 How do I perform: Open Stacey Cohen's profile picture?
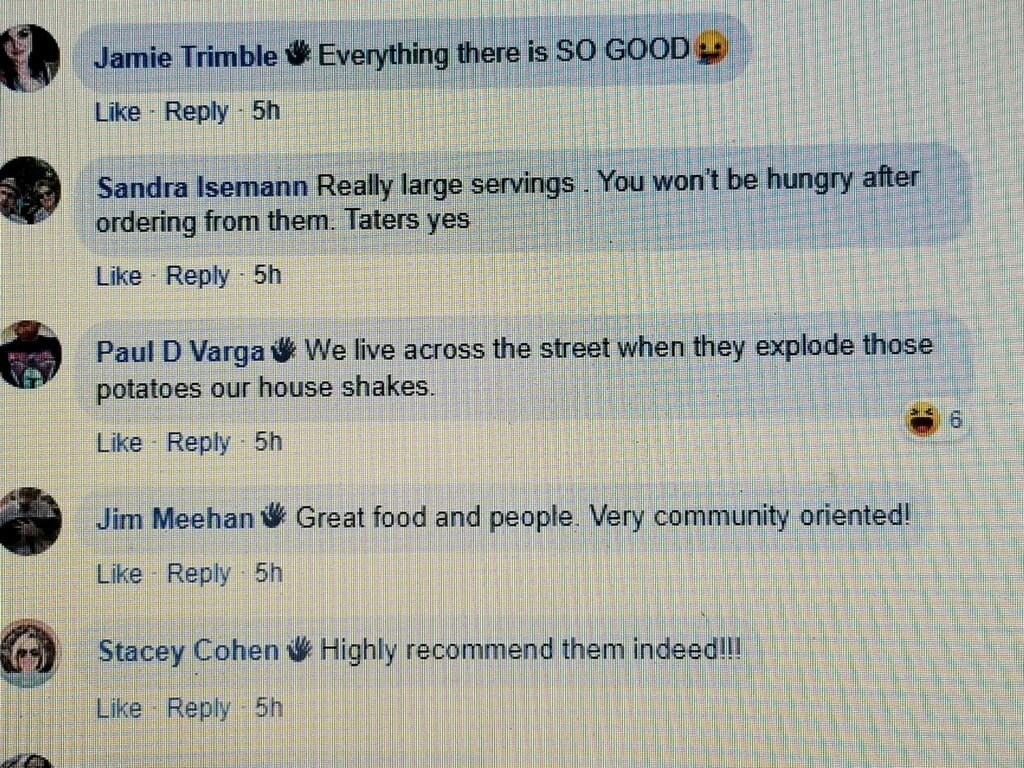coord(29,654)
